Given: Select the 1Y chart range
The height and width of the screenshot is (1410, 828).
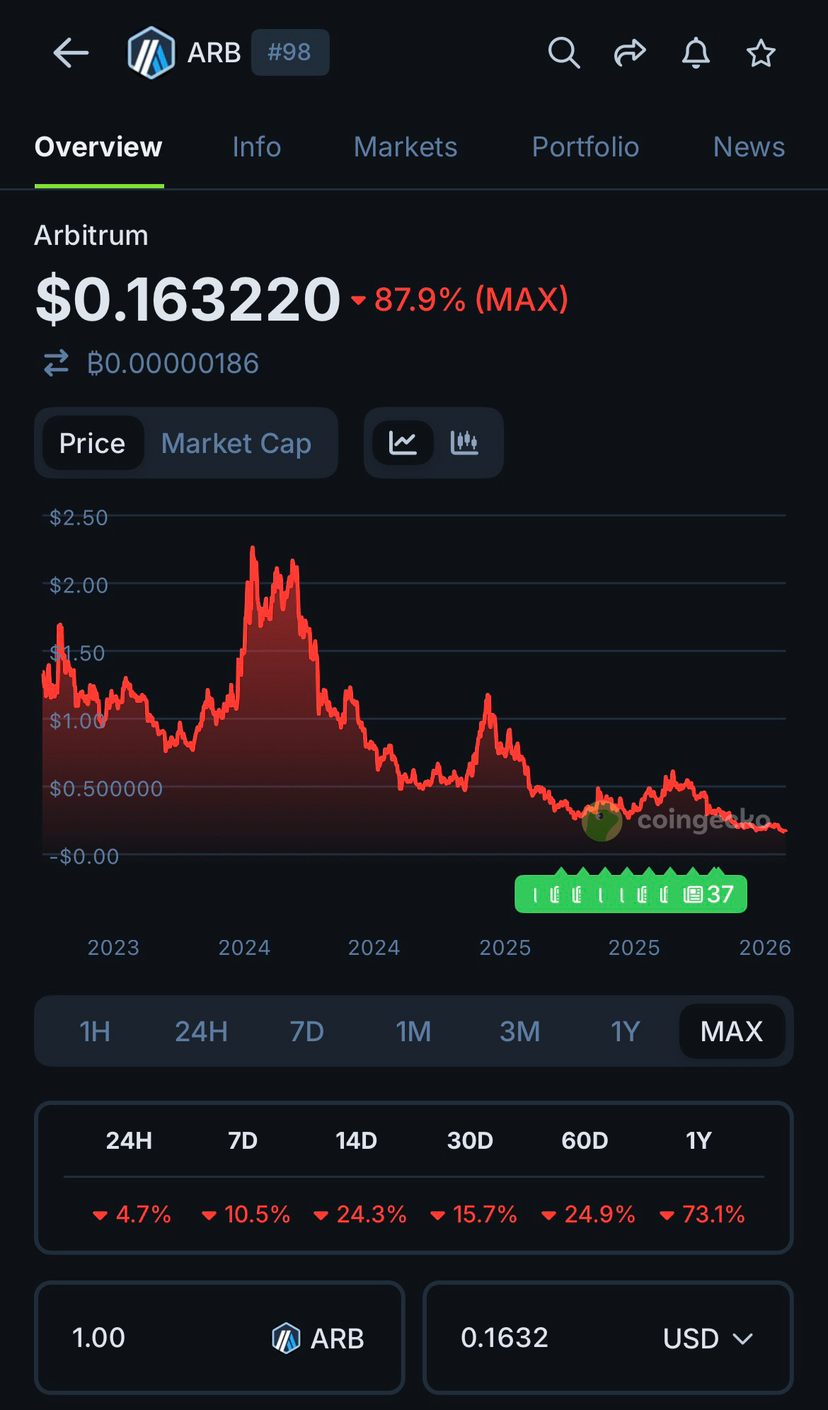Looking at the screenshot, I should coord(625,1031).
